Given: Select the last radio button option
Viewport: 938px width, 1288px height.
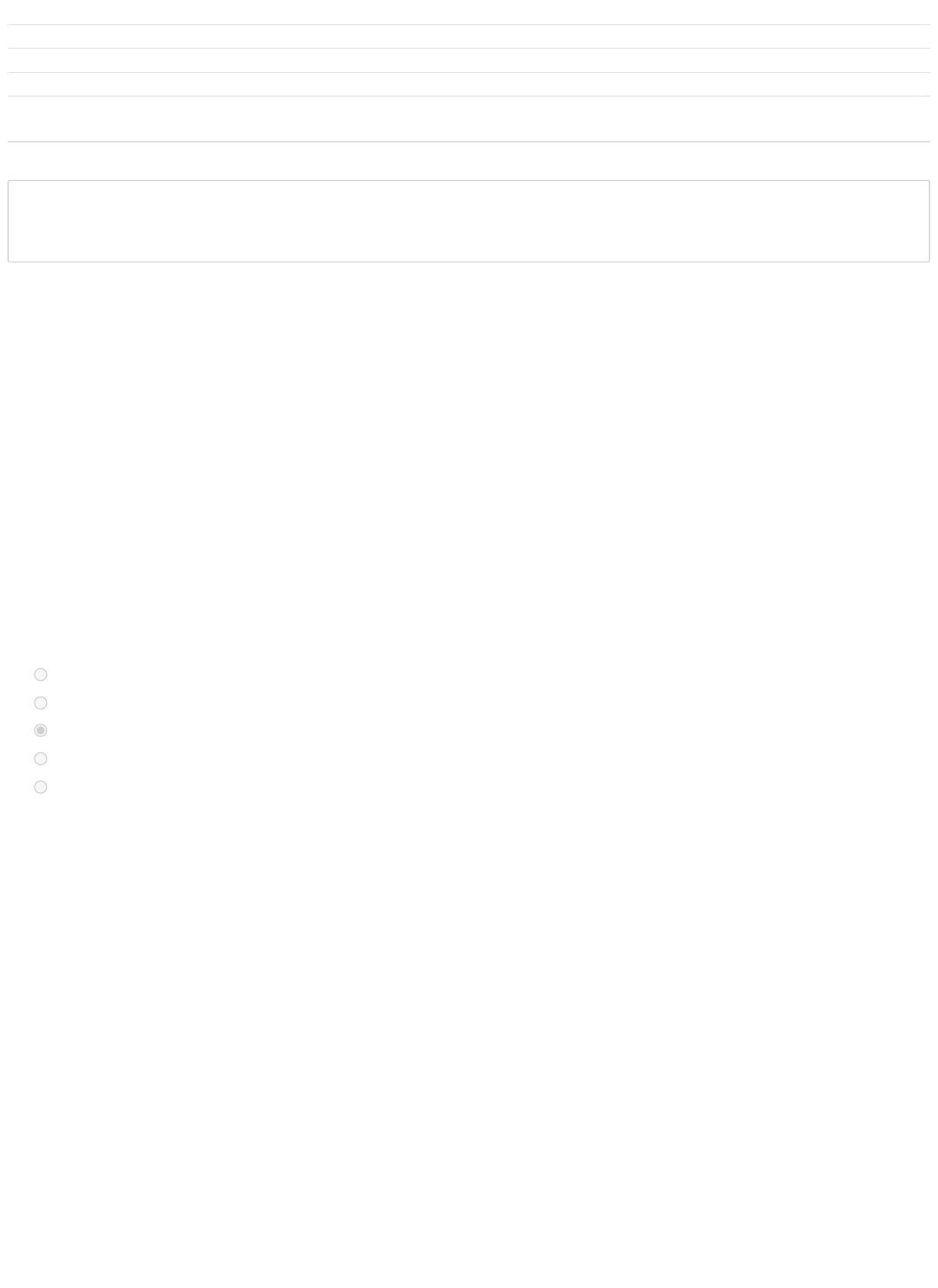Looking at the screenshot, I should pyautogui.click(x=40, y=787).
